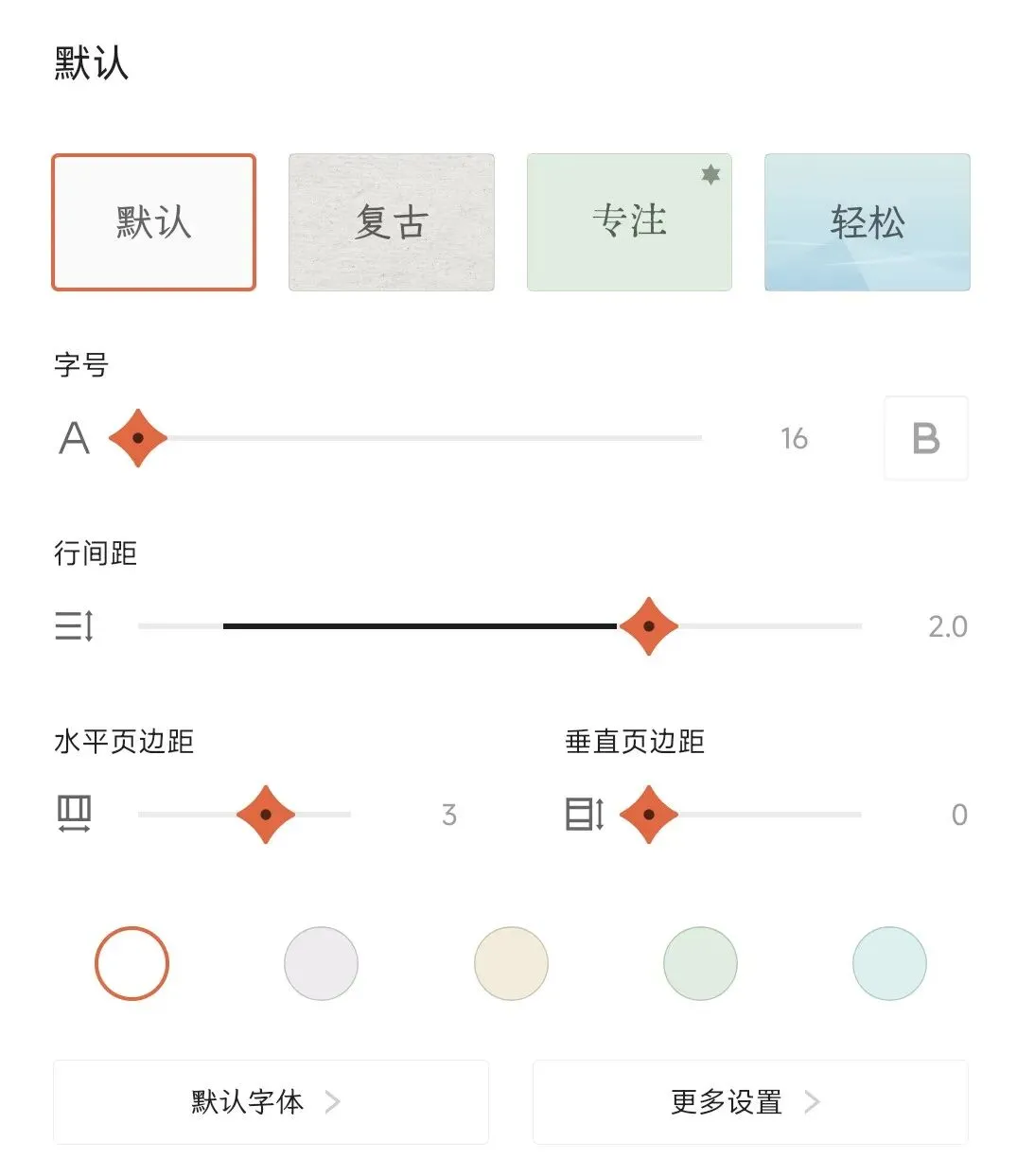The image size is (1017, 1176).
Task: Pick the beige background color
Action: click(x=511, y=963)
